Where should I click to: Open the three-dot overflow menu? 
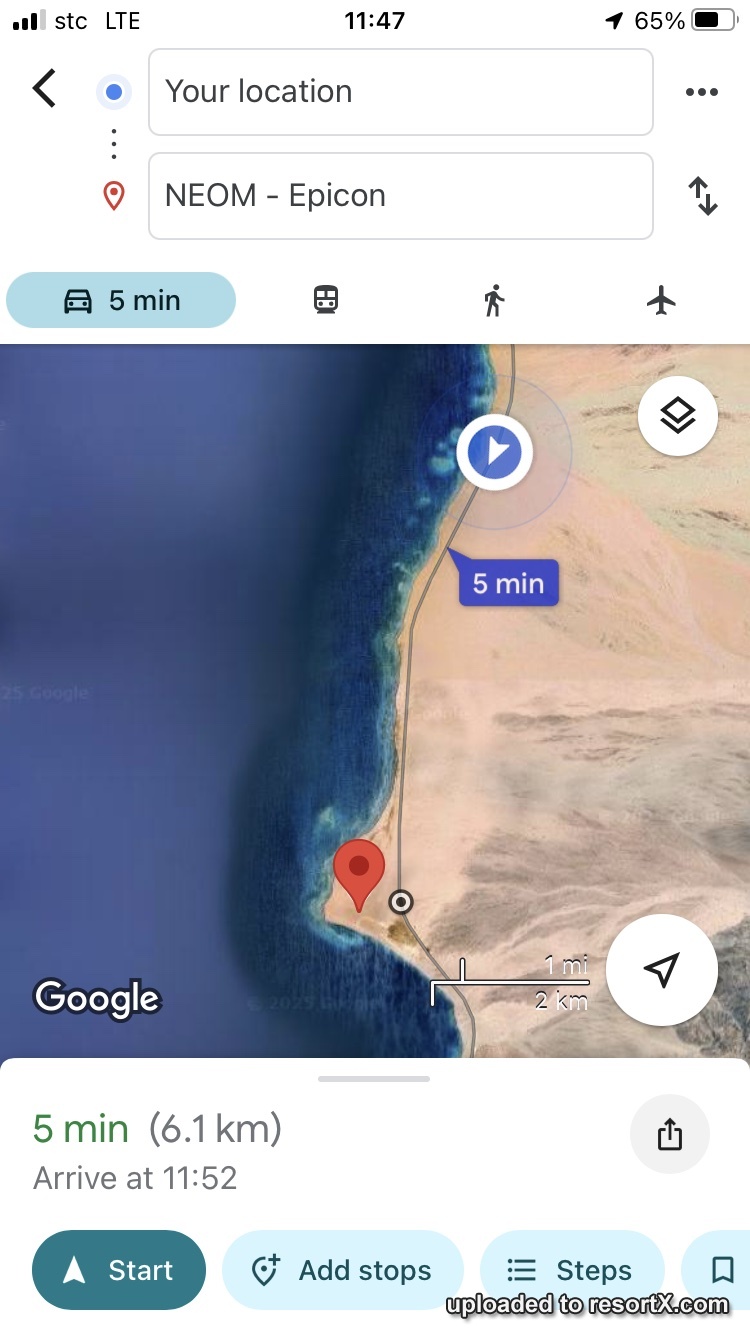click(x=702, y=92)
